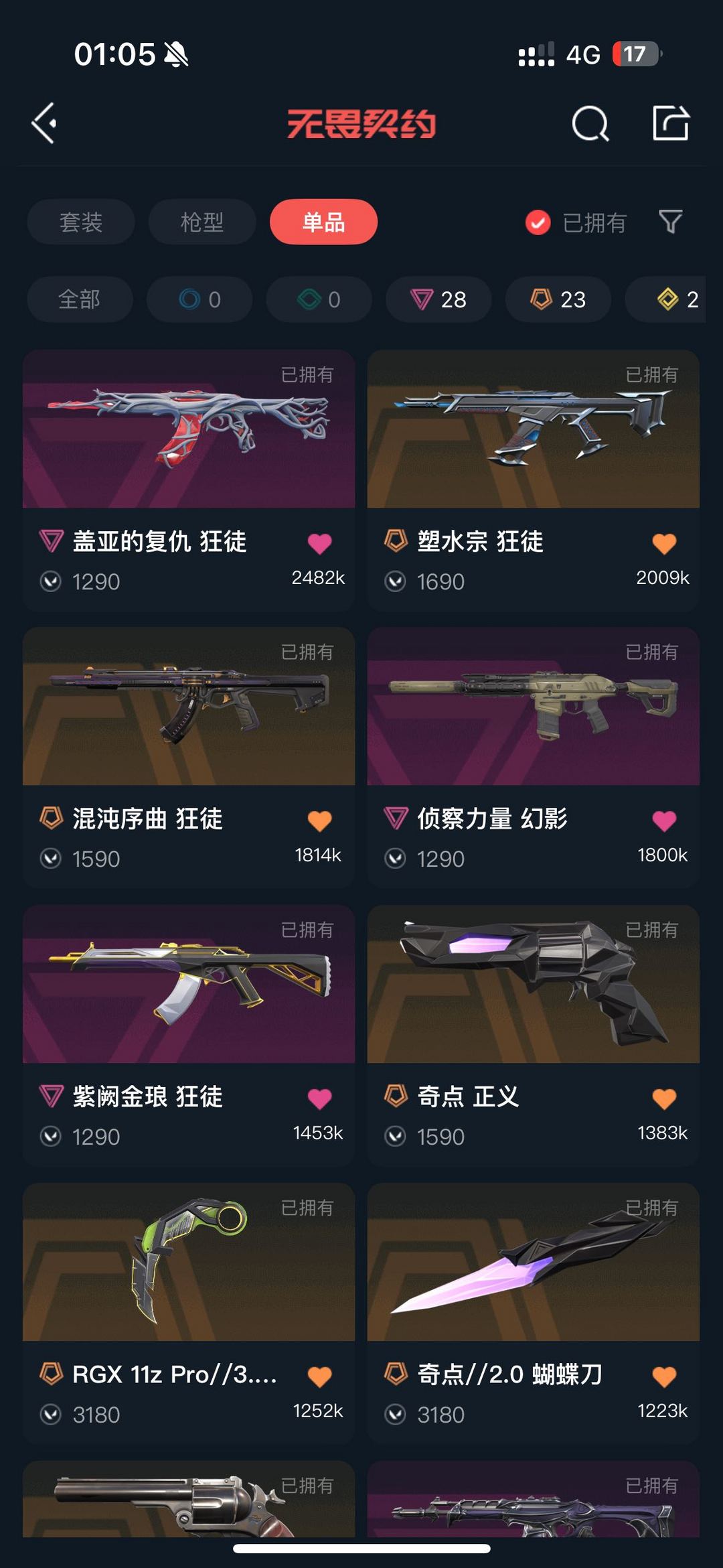This screenshot has width=723, height=1568.
Task: Select the pink rarity filter showing 28
Action: click(x=438, y=299)
